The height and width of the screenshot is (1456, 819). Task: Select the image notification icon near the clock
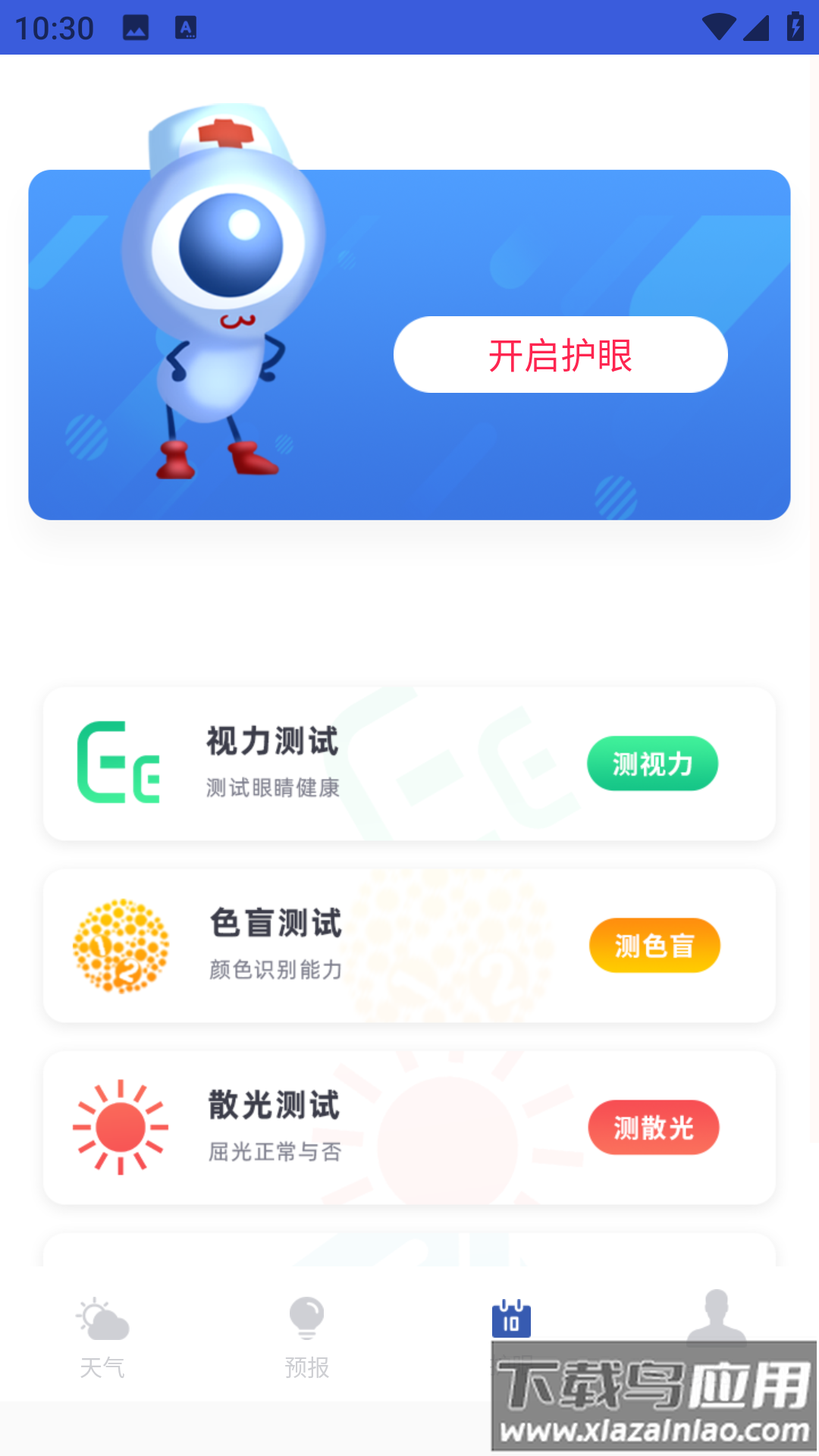point(136,27)
